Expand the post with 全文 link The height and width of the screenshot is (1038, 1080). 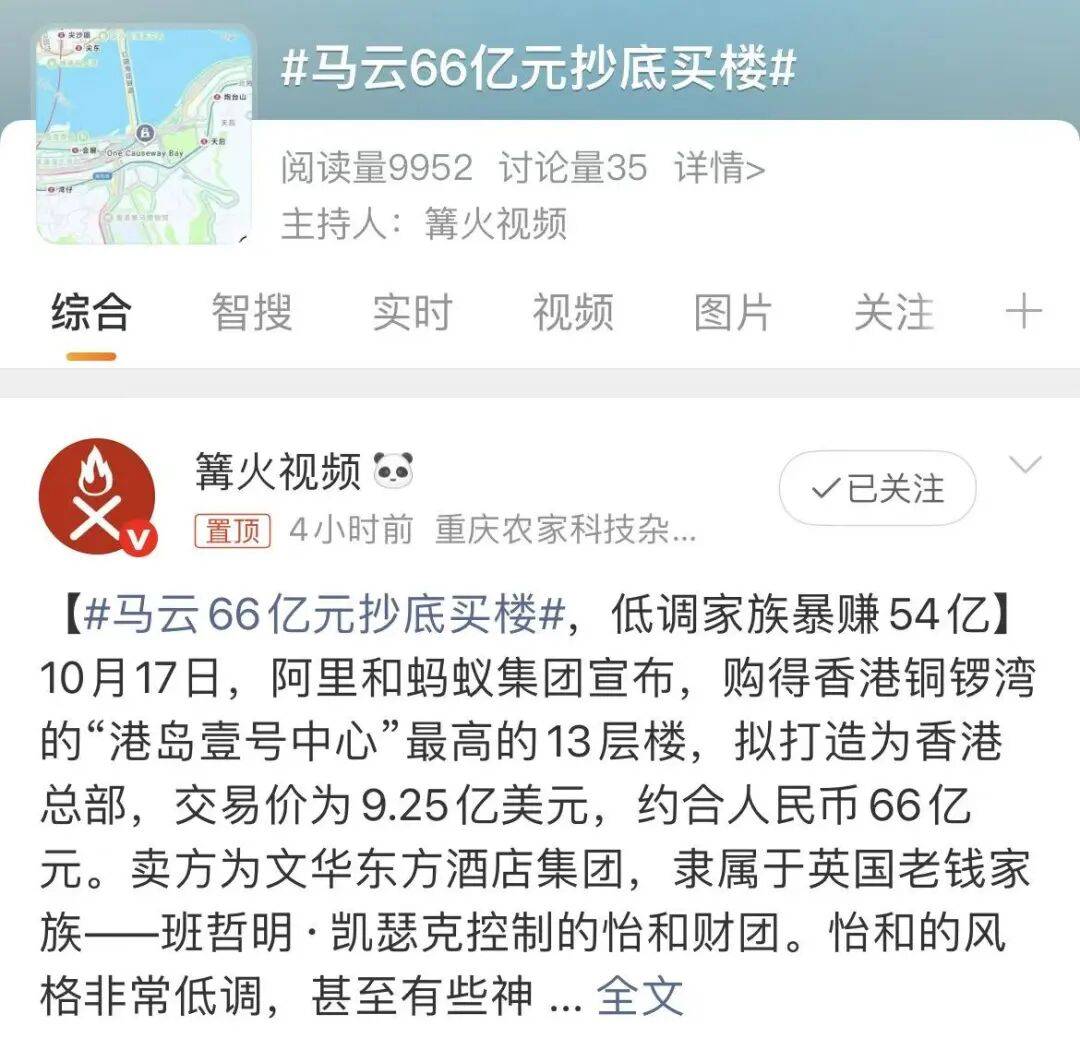[x=640, y=996]
